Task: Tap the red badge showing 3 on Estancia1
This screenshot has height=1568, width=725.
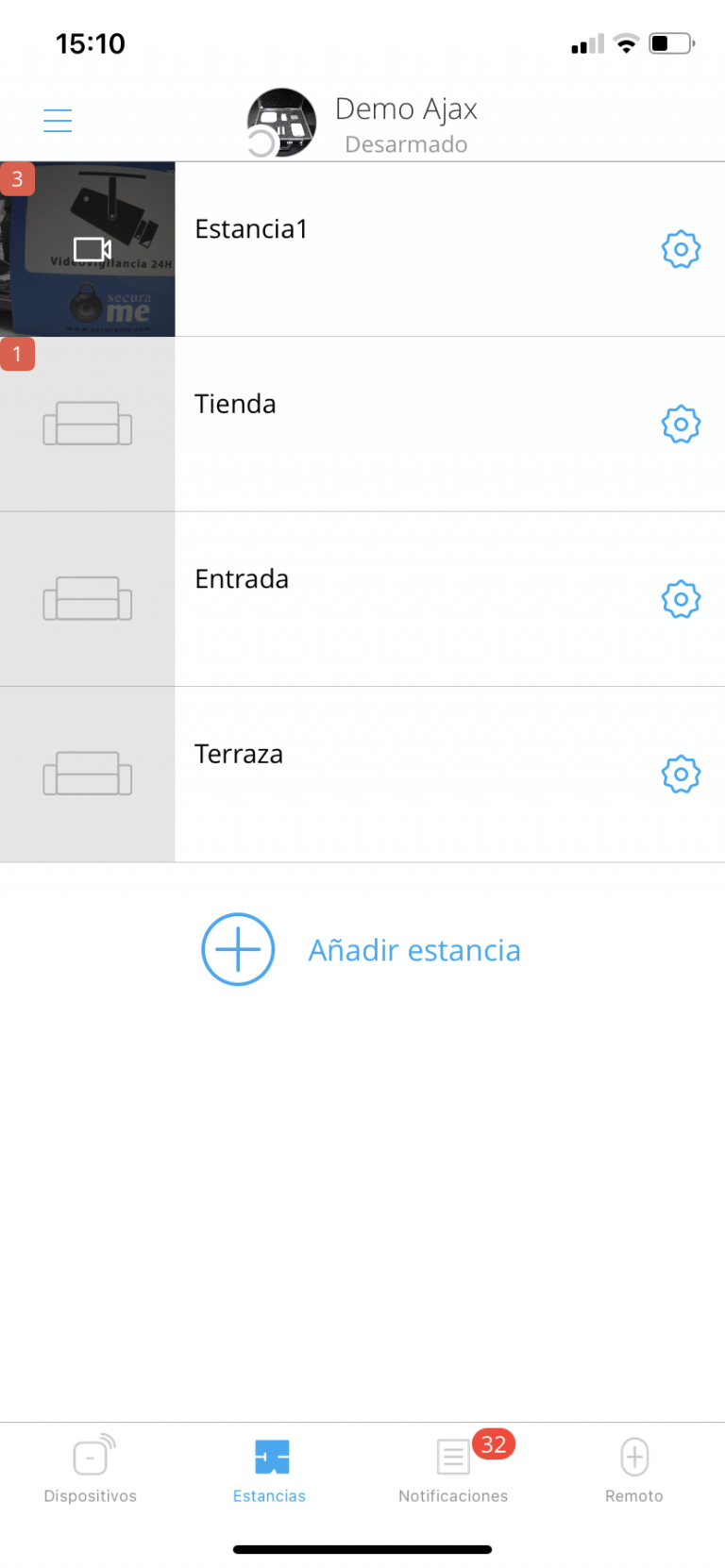Action: pos(17,178)
